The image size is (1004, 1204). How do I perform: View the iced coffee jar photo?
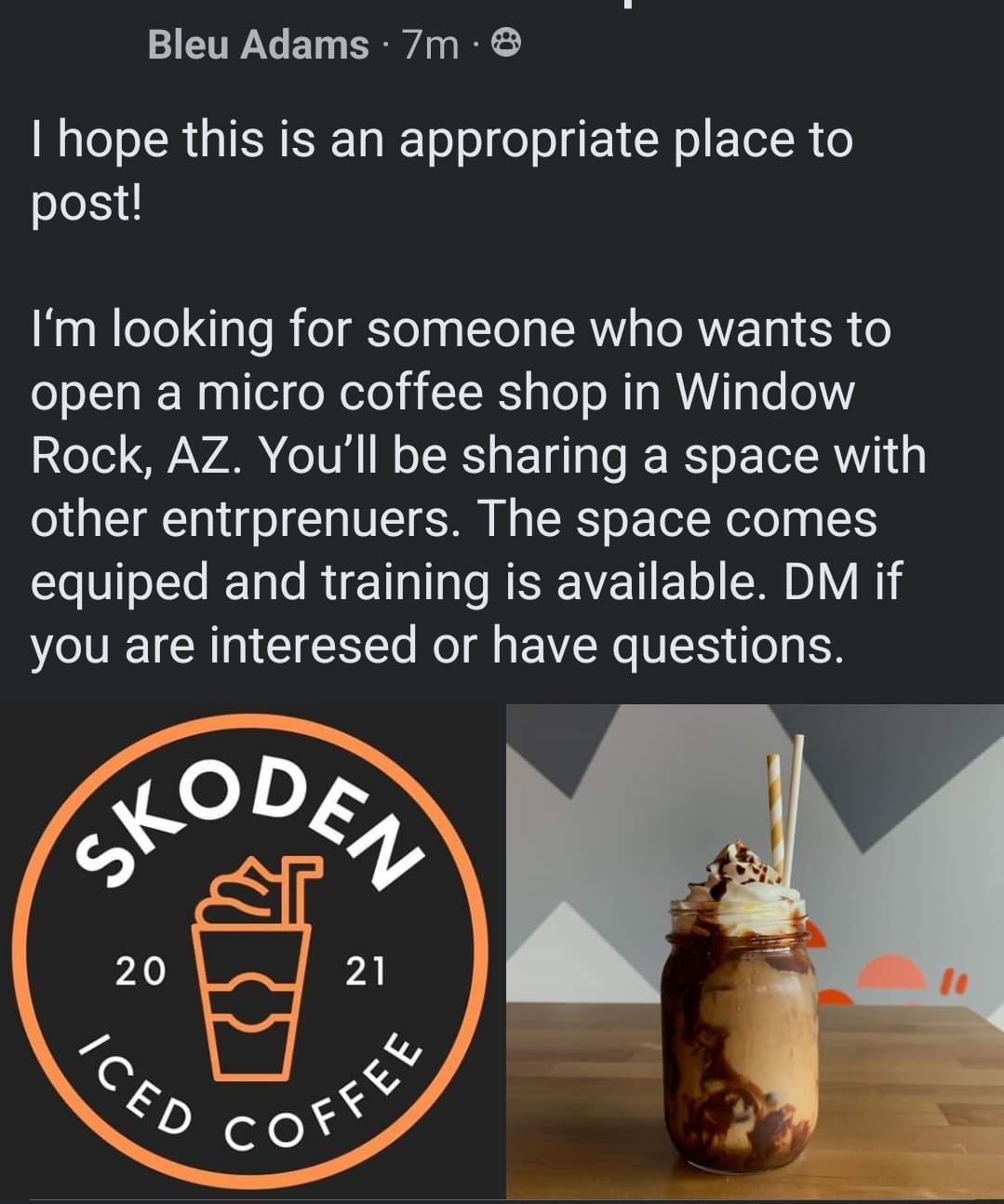755,951
